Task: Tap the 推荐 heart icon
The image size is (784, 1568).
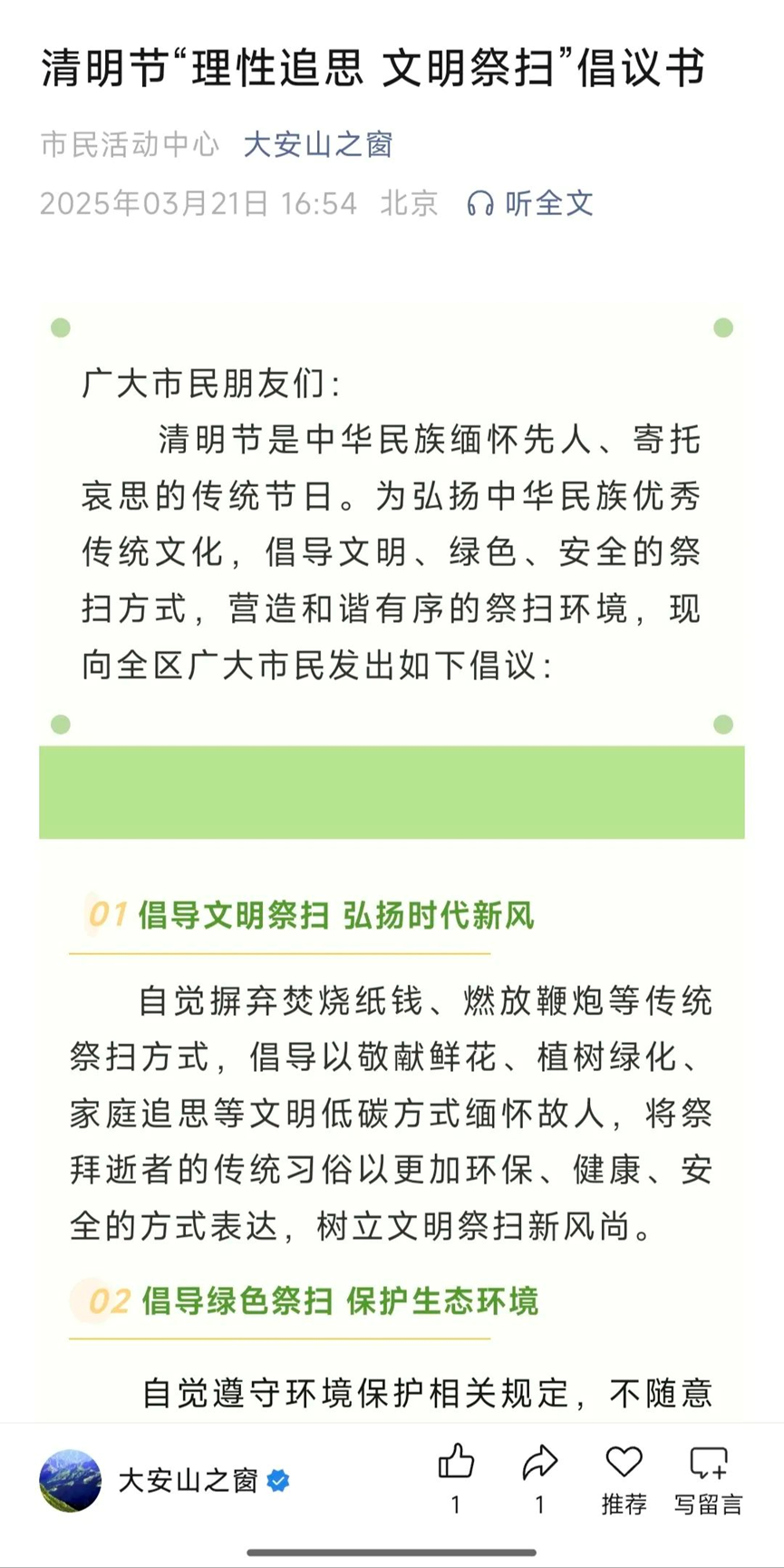Action: click(624, 1462)
